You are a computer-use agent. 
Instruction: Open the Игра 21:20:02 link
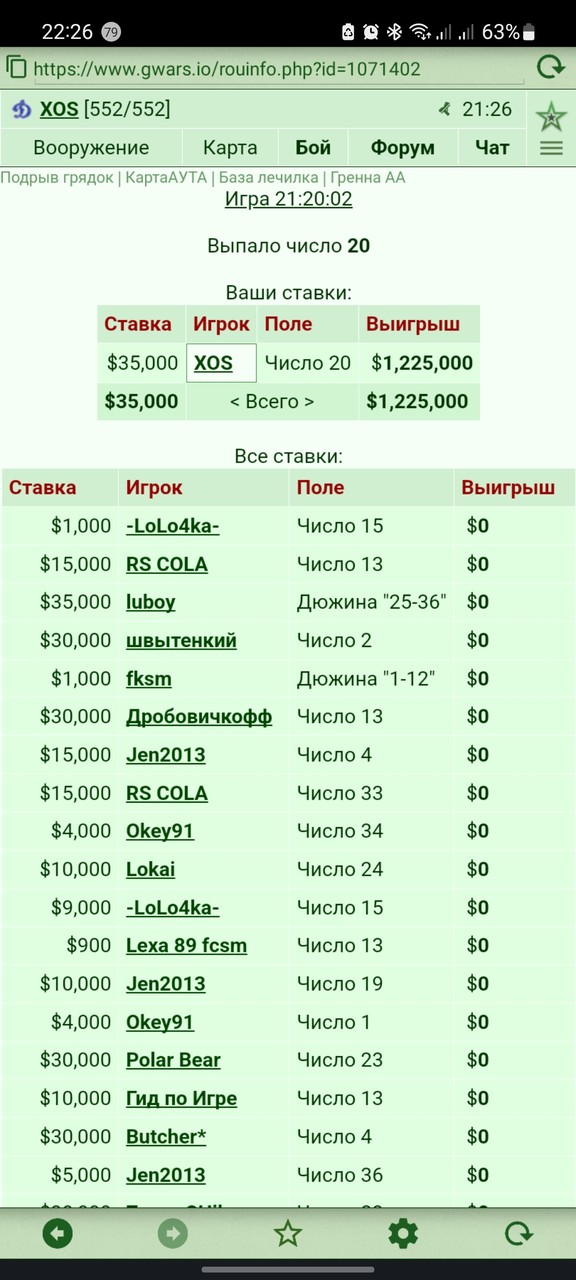click(288, 198)
